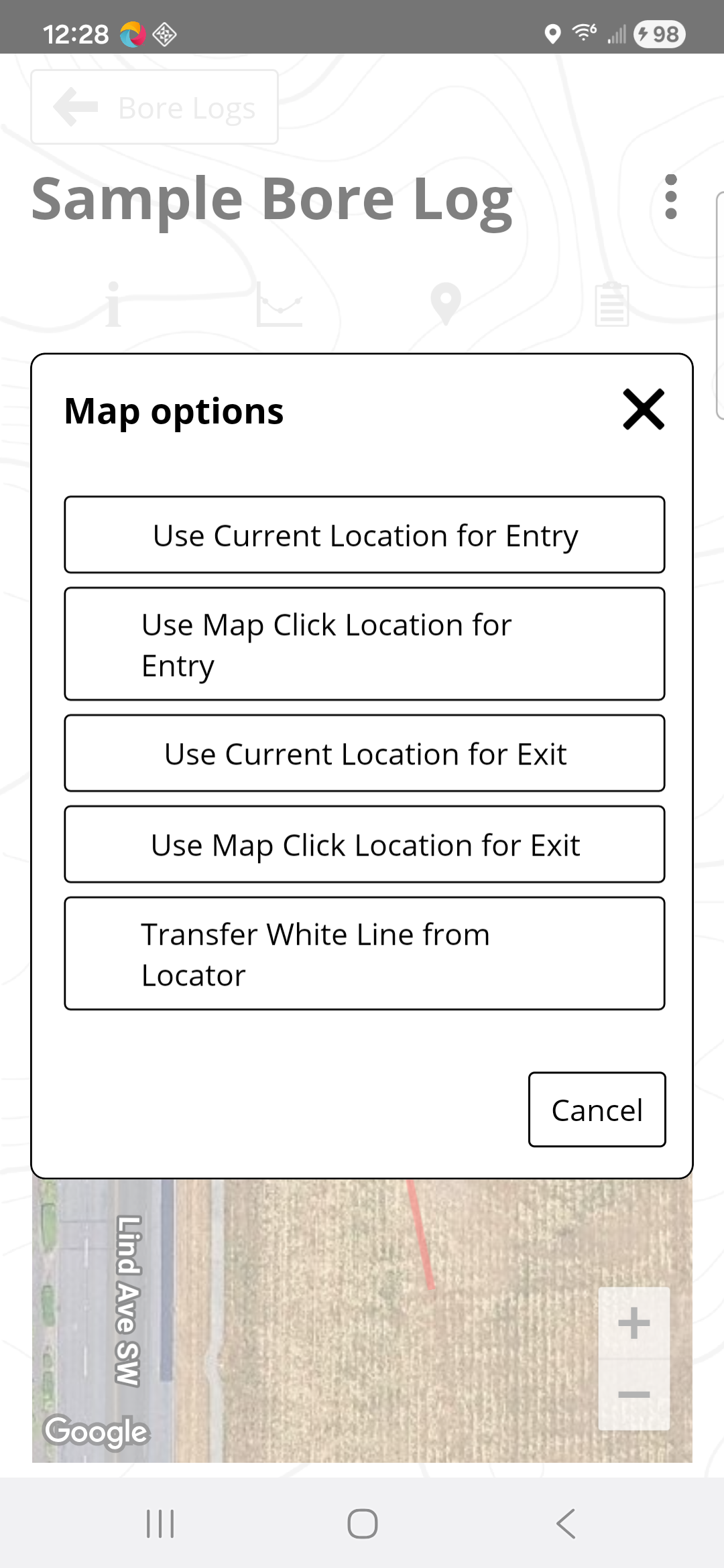The width and height of the screenshot is (724, 1568).
Task: Tap Transfer White Line from Locator
Action: 365,954
